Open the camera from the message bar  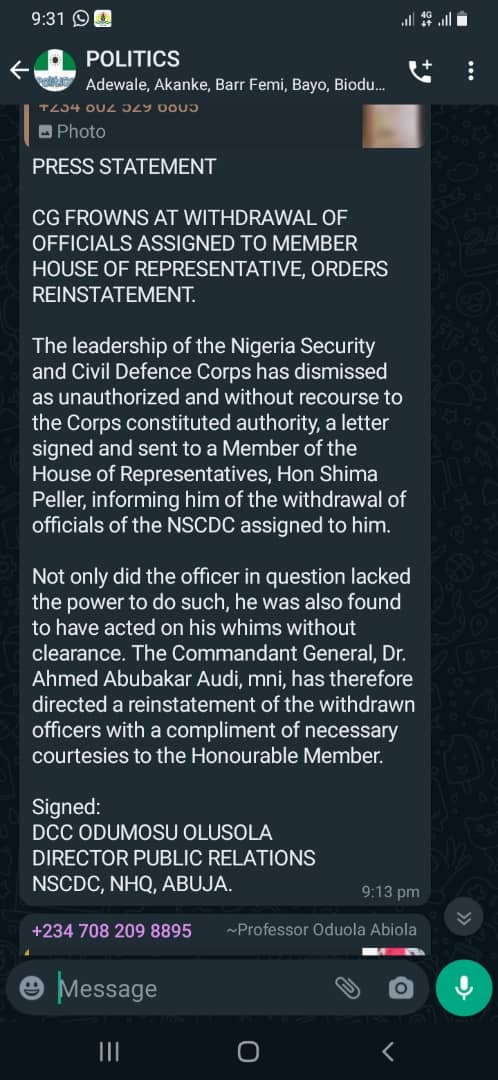[401, 989]
